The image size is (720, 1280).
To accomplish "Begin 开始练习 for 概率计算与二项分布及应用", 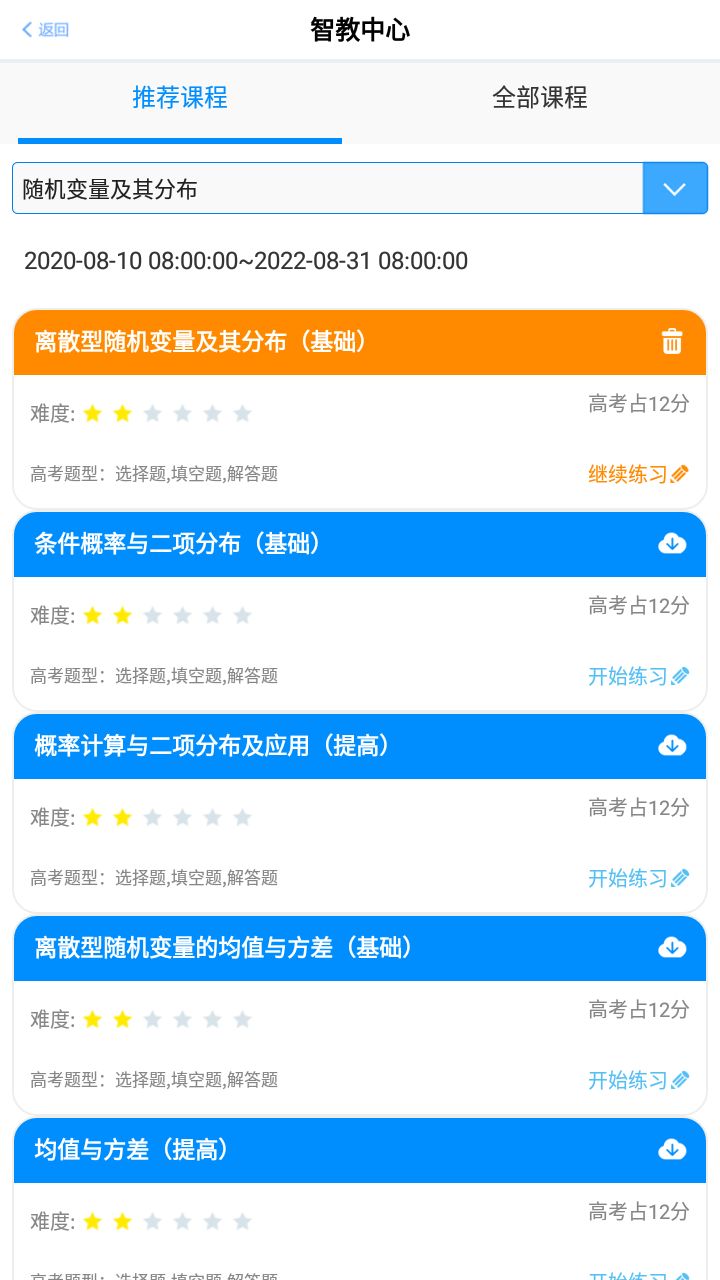I will [638, 878].
